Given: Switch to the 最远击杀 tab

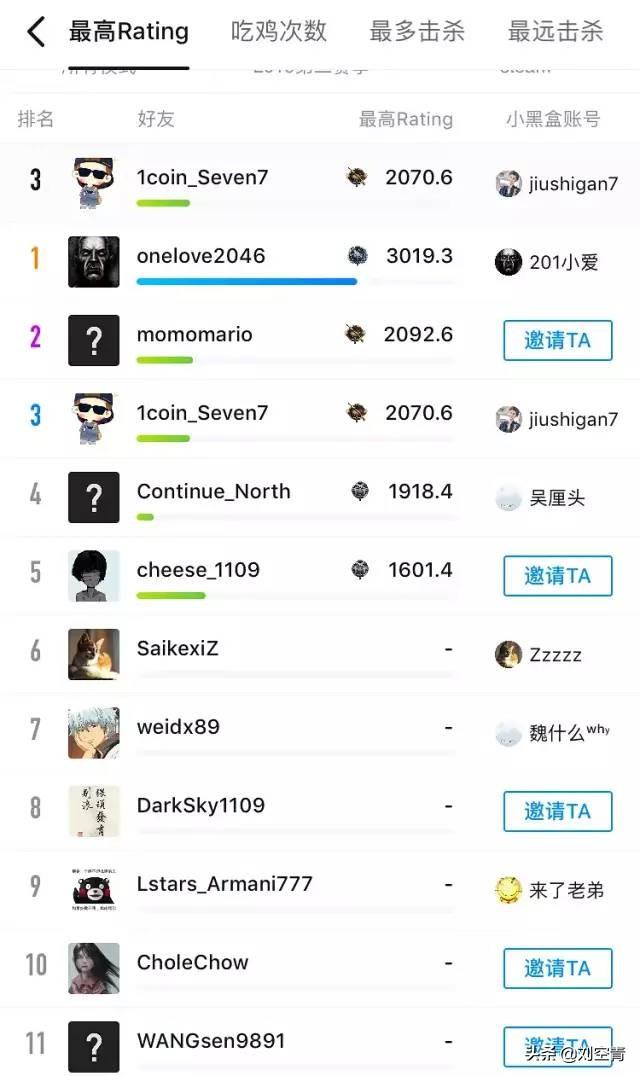Looking at the screenshot, I should point(555,32).
